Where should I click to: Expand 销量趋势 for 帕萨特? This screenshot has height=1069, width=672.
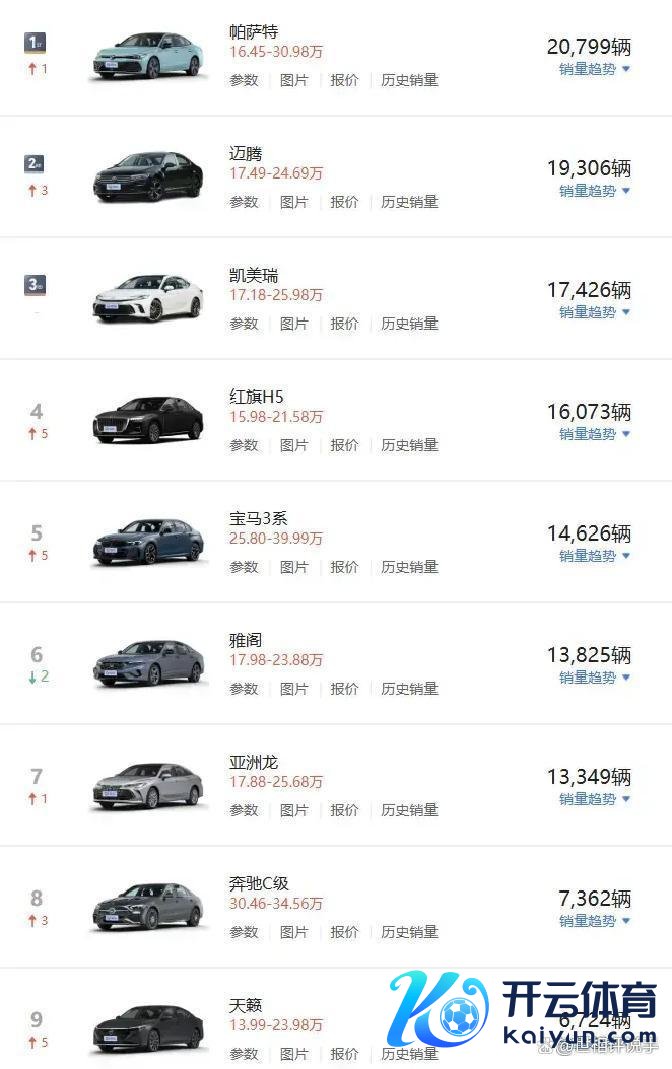point(594,69)
